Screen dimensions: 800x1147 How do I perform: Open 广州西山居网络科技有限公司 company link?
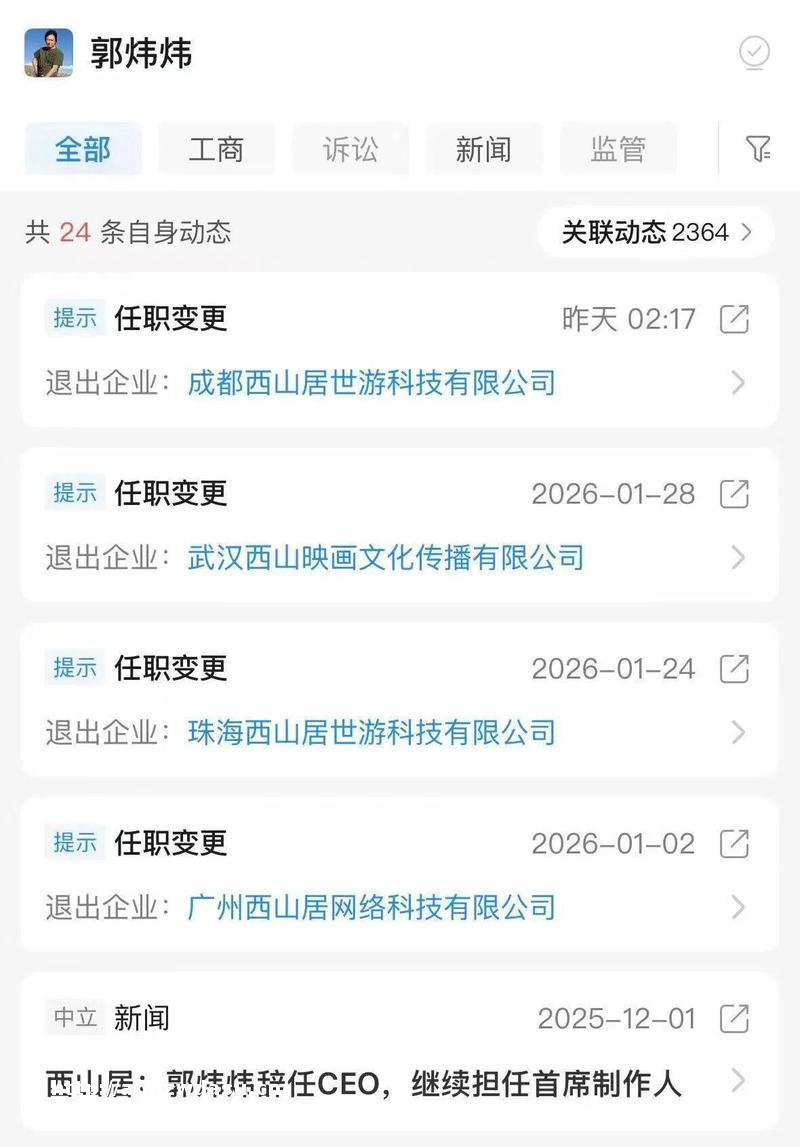tap(371, 908)
